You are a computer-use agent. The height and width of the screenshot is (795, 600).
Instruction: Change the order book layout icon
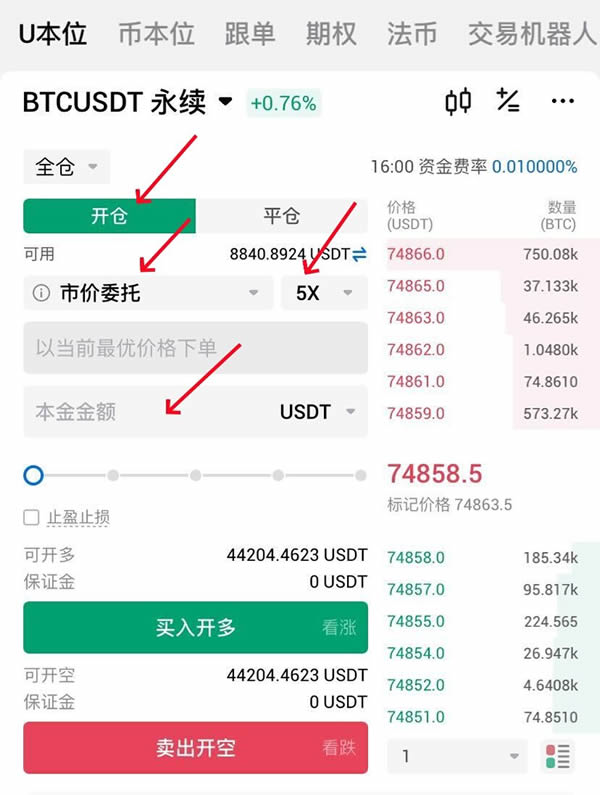click(558, 756)
